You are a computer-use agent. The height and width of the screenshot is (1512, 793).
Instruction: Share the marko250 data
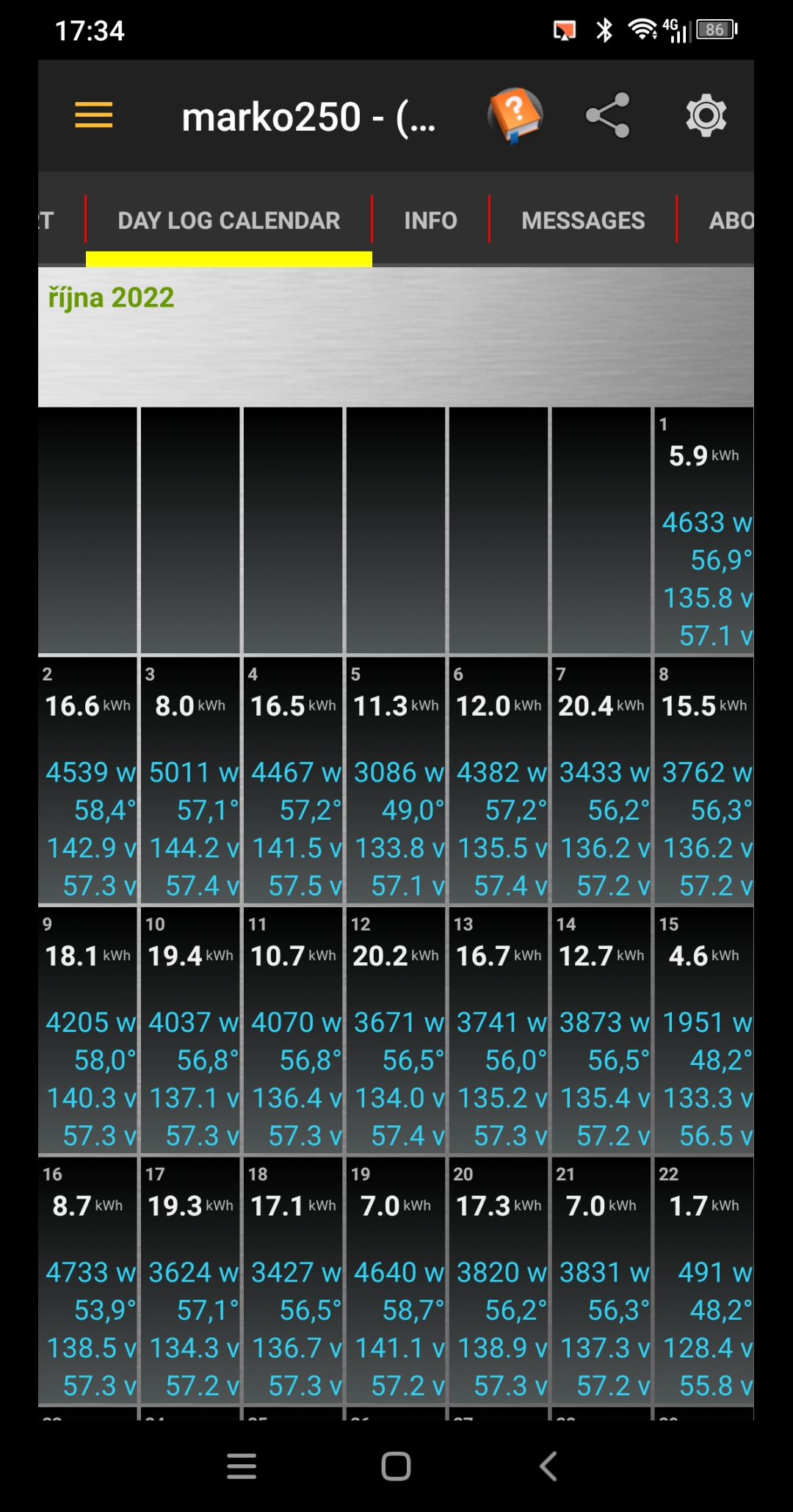pos(608,115)
